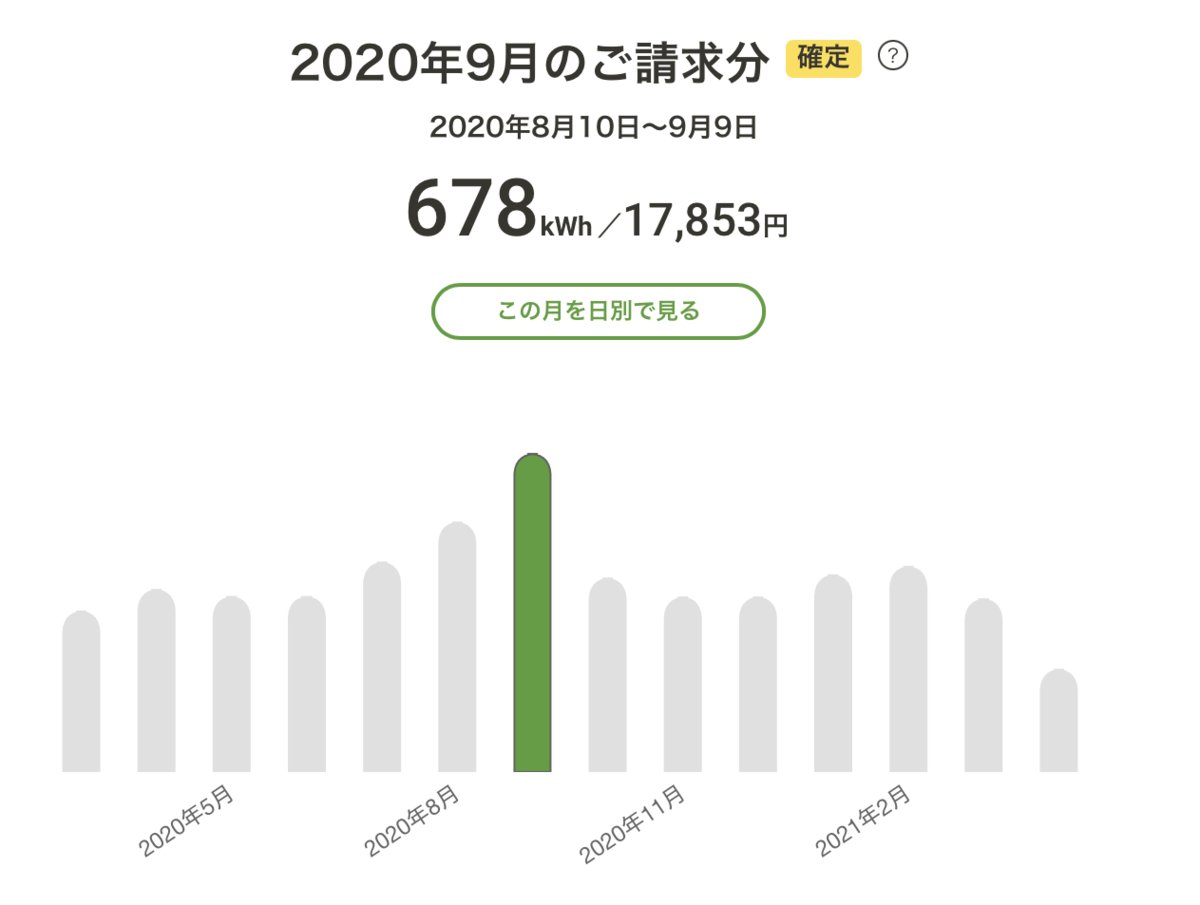The height and width of the screenshot is (905, 1200).
Task: Select the 2020年5月 bar in the chart
Action: [x=231, y=684]
